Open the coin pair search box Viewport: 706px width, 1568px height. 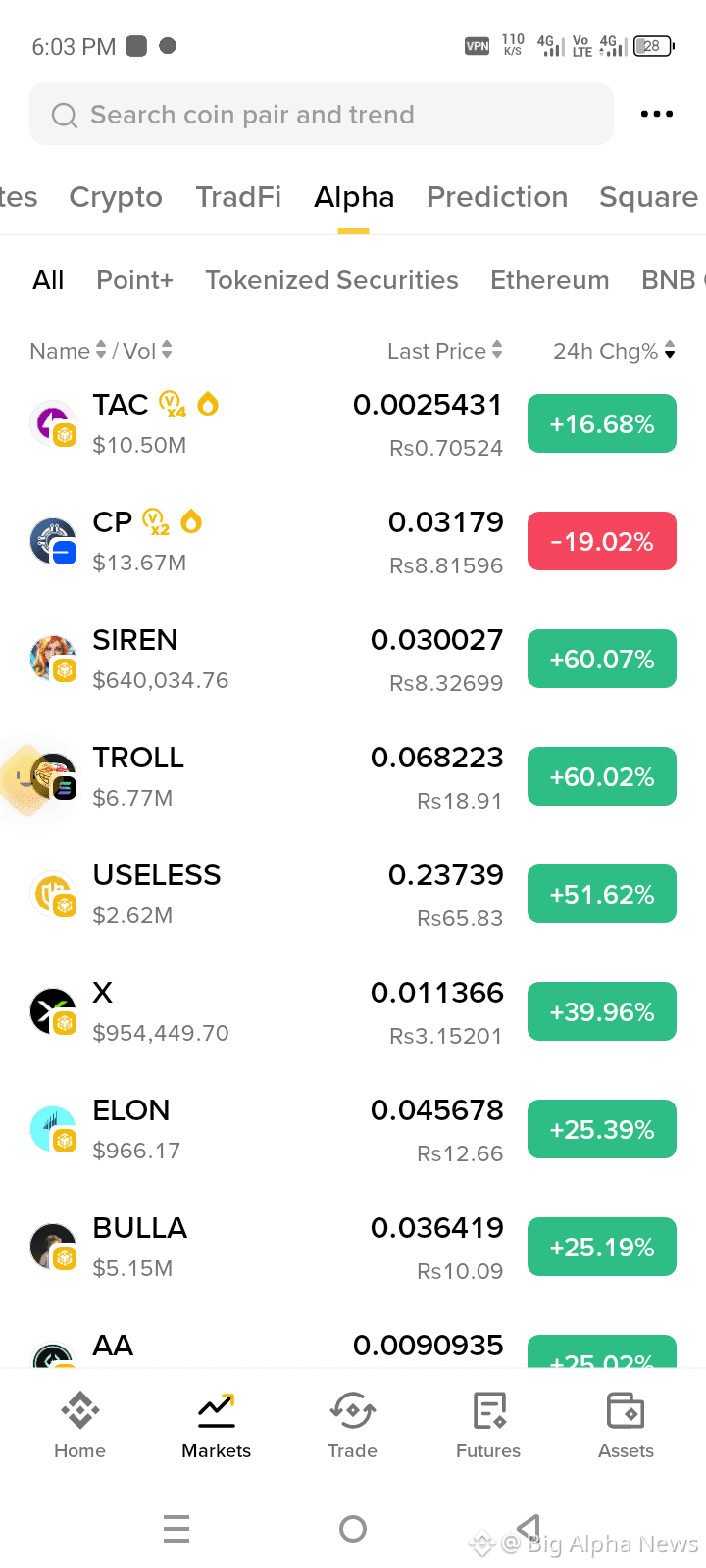point(322,115)
